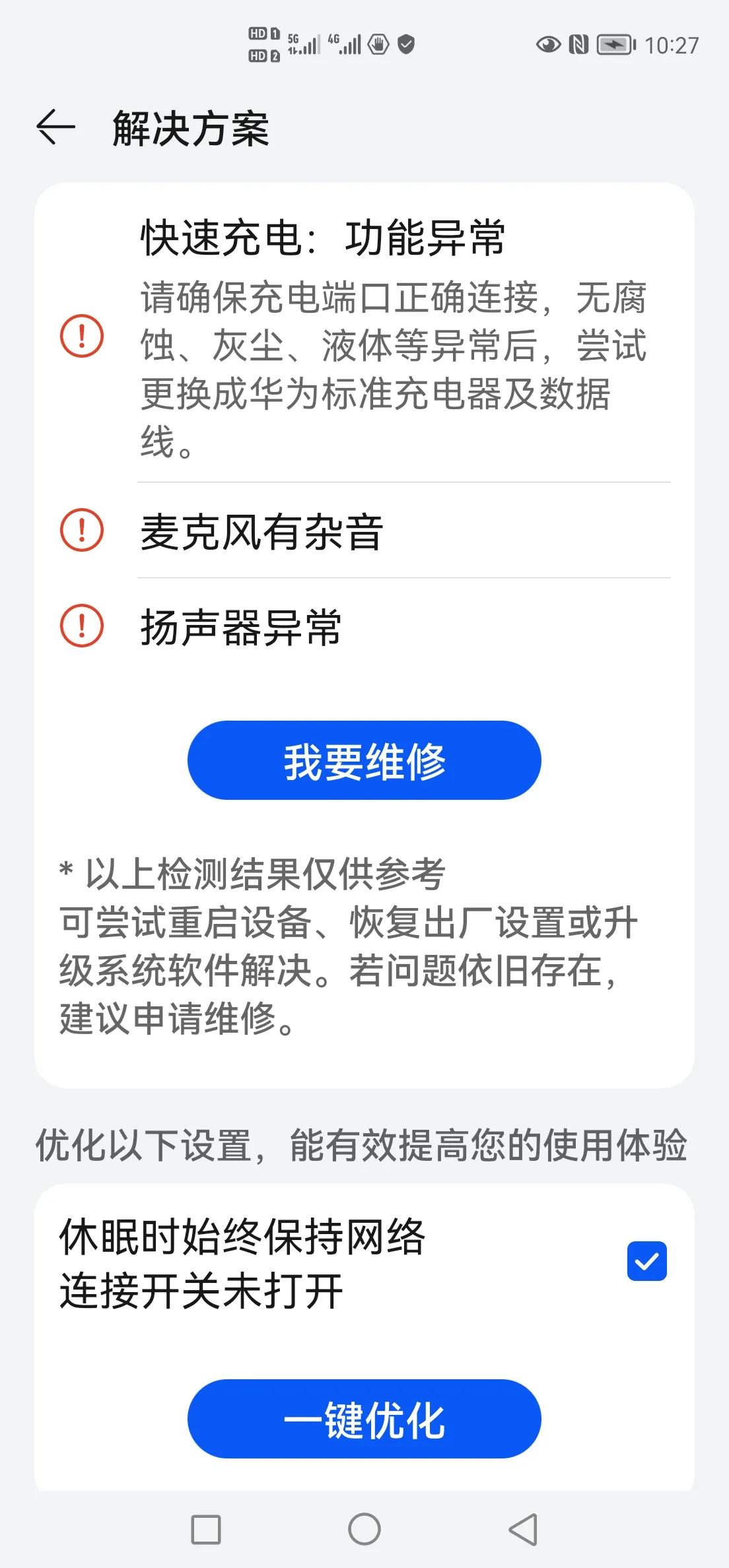Go to home screen via navigation bar
The image size is (729, 1568).
(x=364, y=1528)
